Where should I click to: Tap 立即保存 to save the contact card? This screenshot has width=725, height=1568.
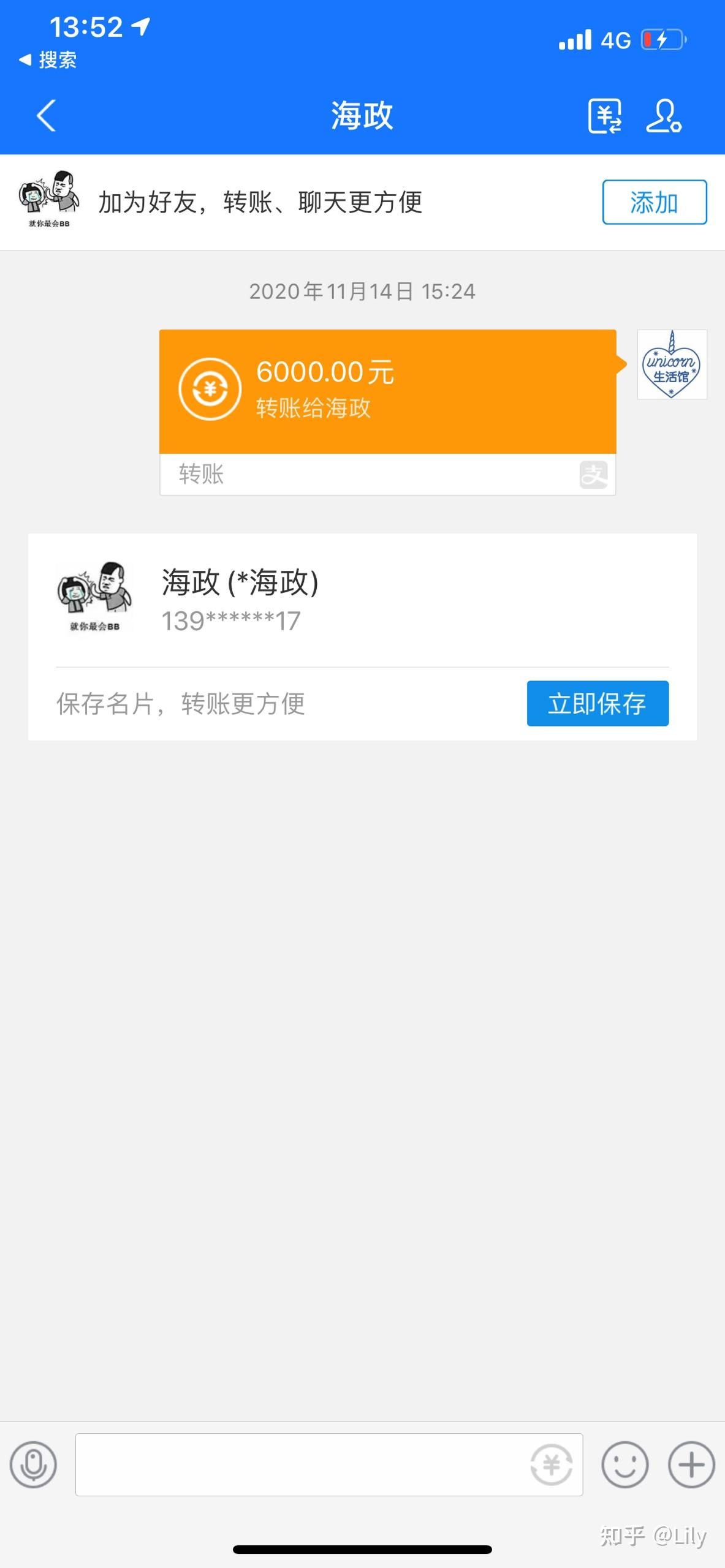(x=598, y=703)
